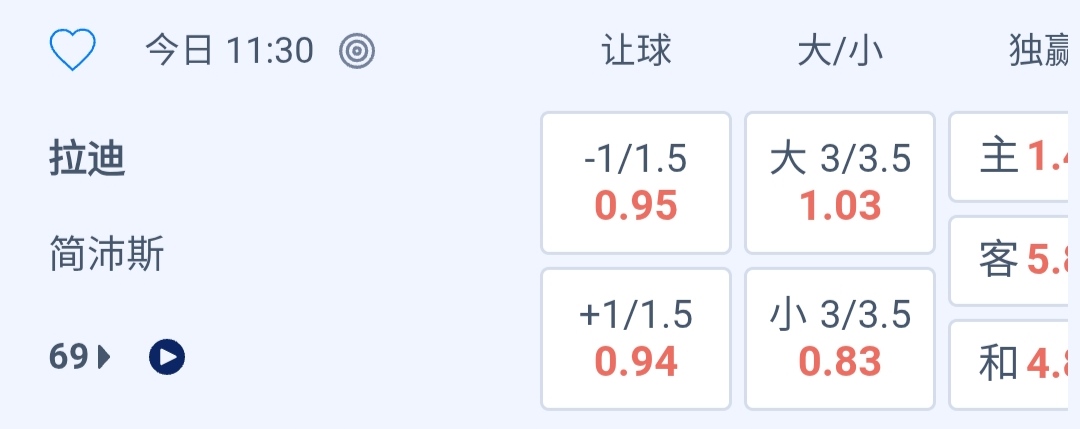Viewport: 1080px width, 429px height.
Task: Select handicap -1/1.5 odds 0.95
Action: tap(635, 183)
